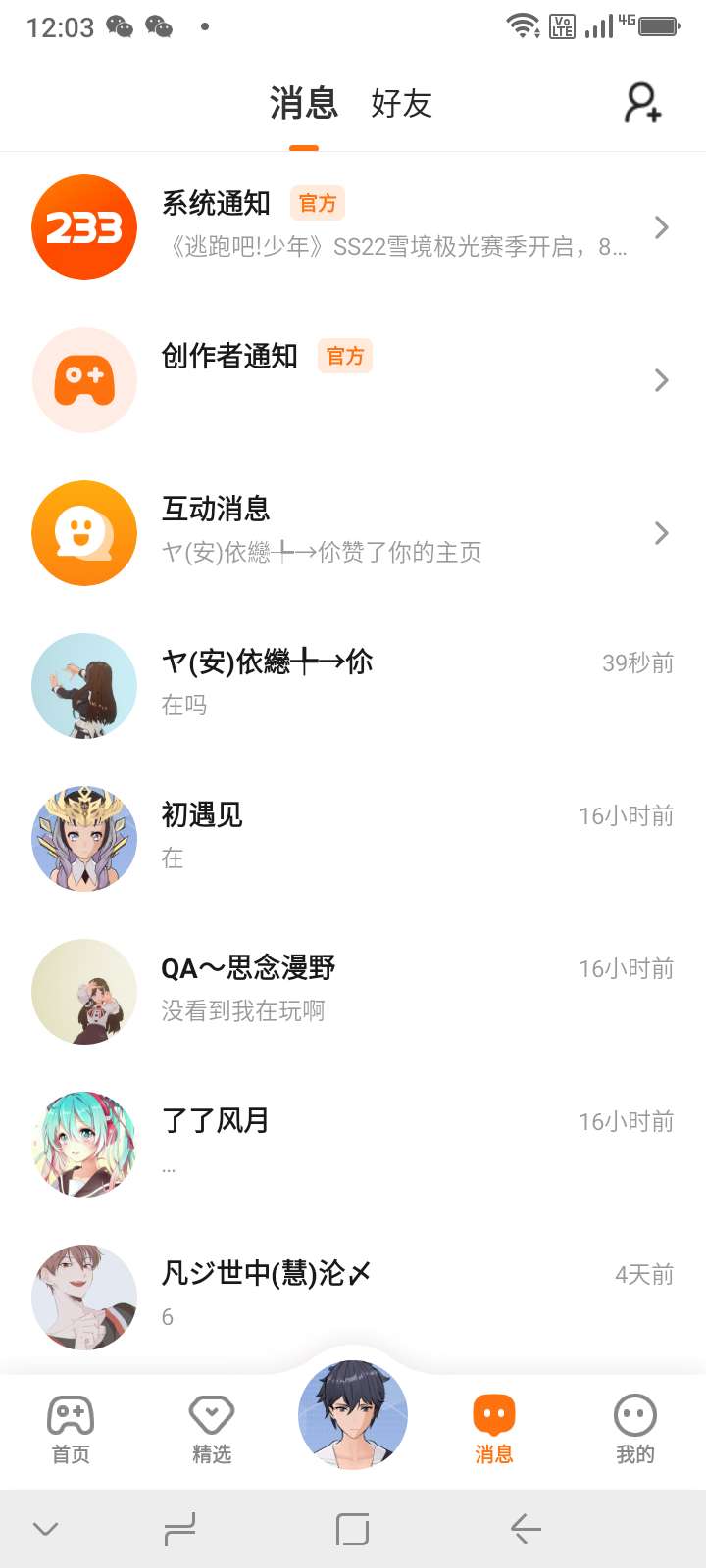Tap the system back button
This screenshot has width=706, height=1568.
(527, 1529)
